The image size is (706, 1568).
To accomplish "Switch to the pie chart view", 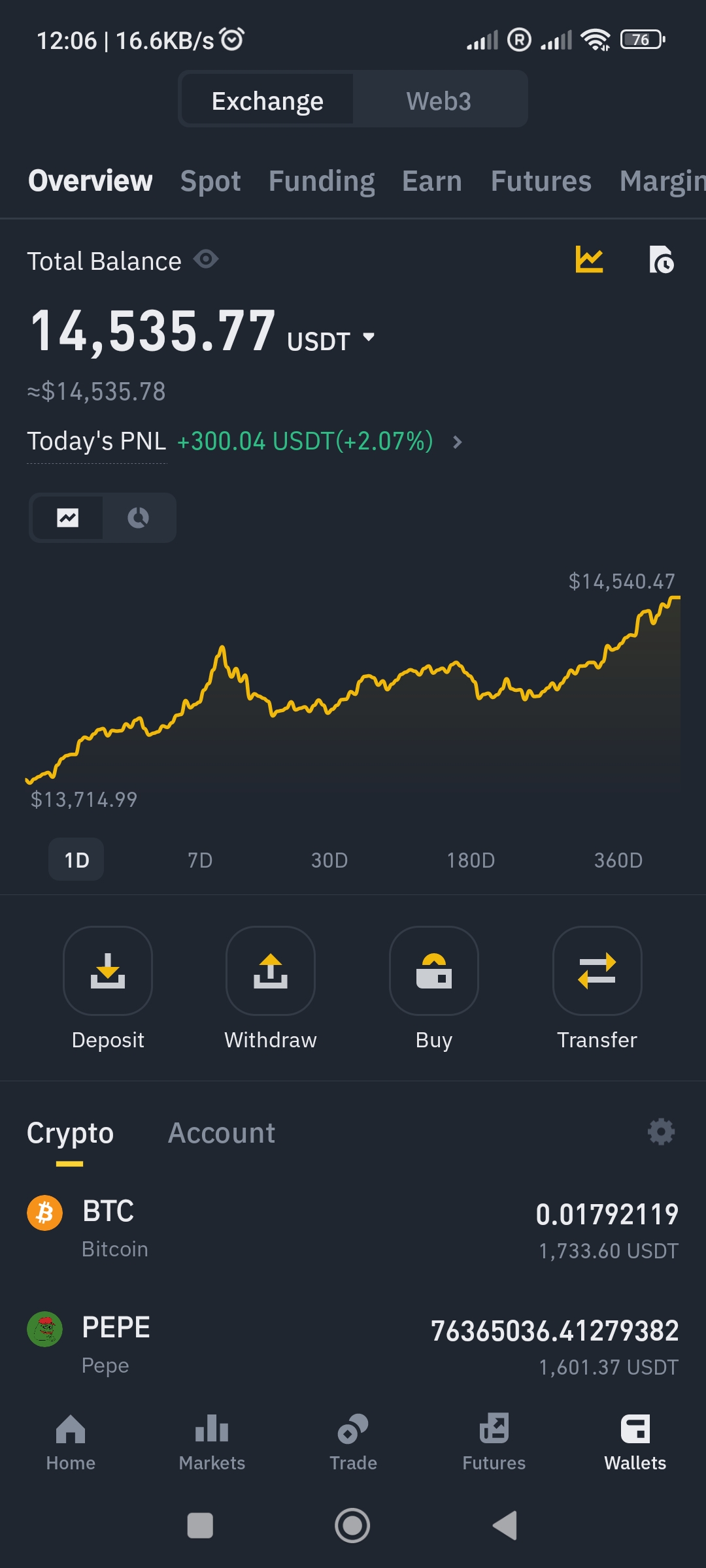I will [138, 517].
